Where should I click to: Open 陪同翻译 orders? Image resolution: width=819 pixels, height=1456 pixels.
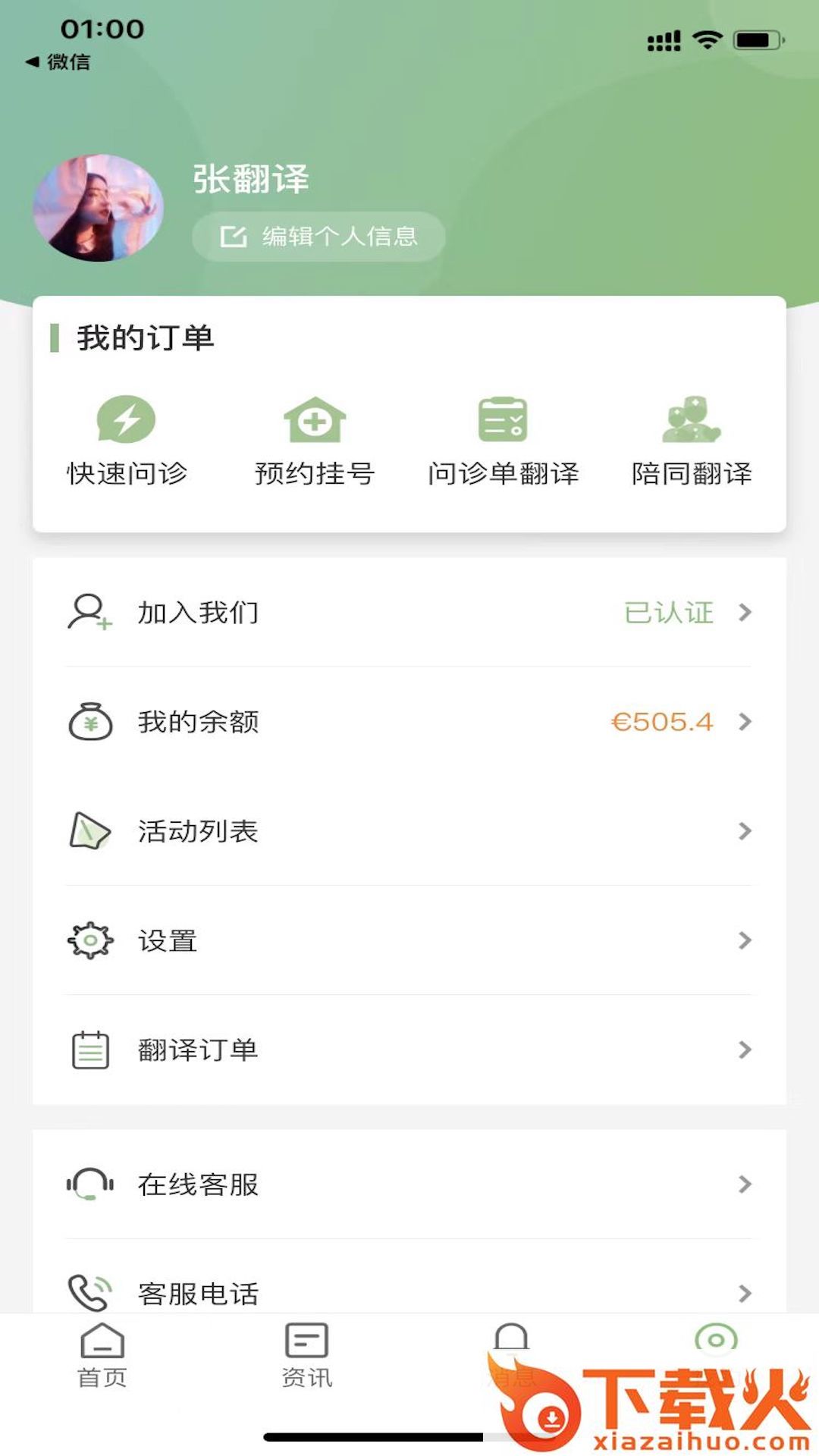692,440
